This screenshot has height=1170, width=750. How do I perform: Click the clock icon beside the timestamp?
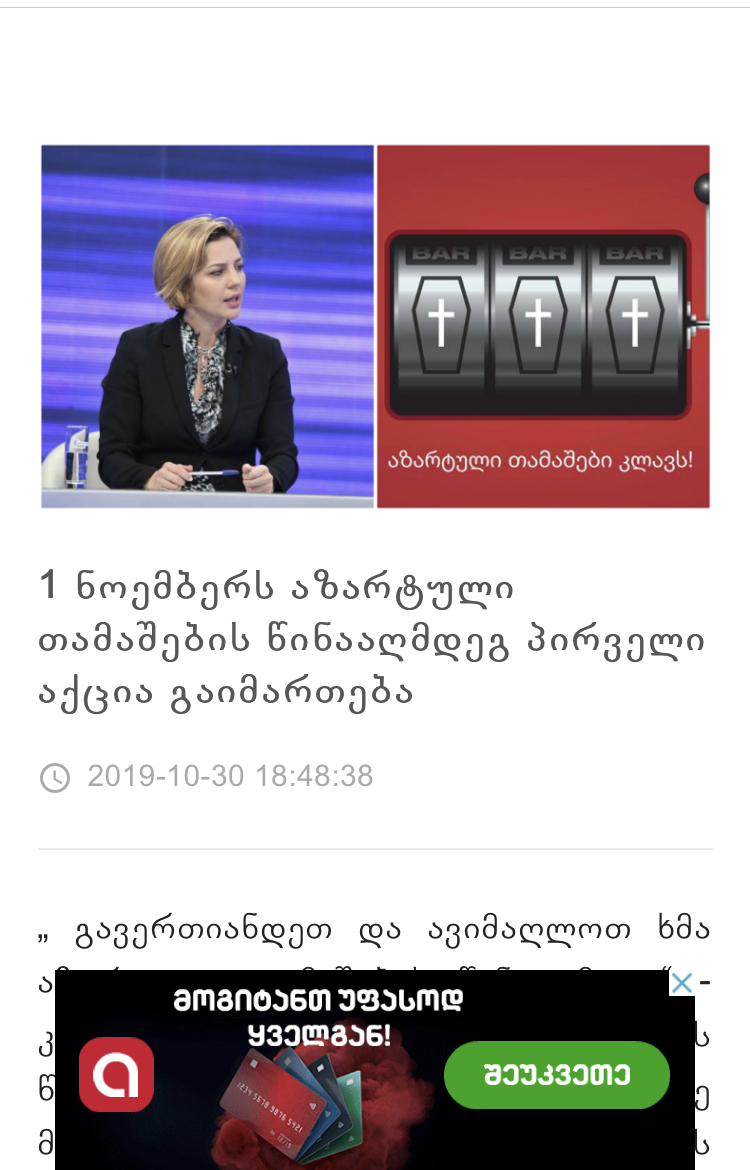pyautogui.click(x=57, y=776)
